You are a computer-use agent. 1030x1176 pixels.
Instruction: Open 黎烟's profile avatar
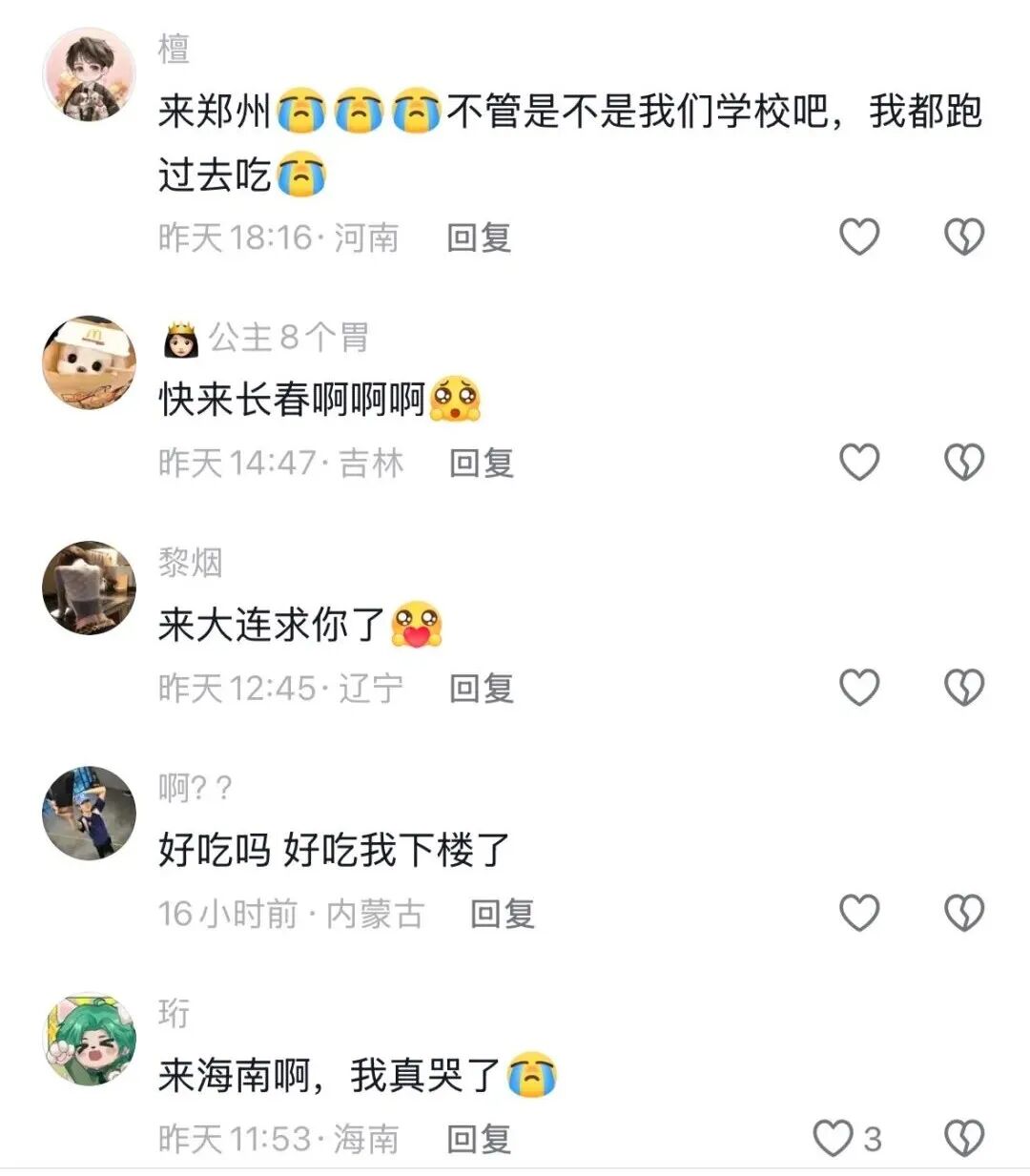(90, 588)
